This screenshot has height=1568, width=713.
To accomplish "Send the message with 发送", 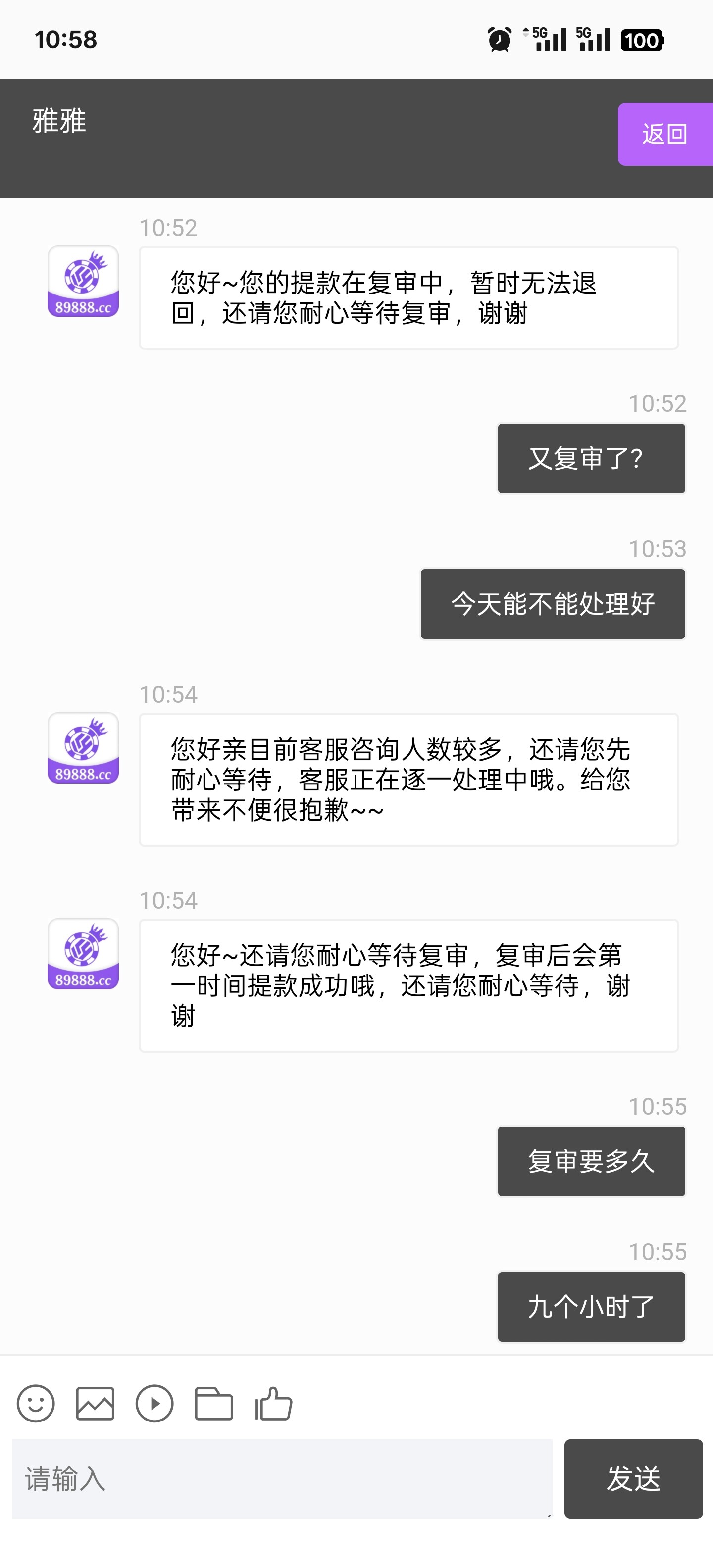I will tap(633, 1478).
